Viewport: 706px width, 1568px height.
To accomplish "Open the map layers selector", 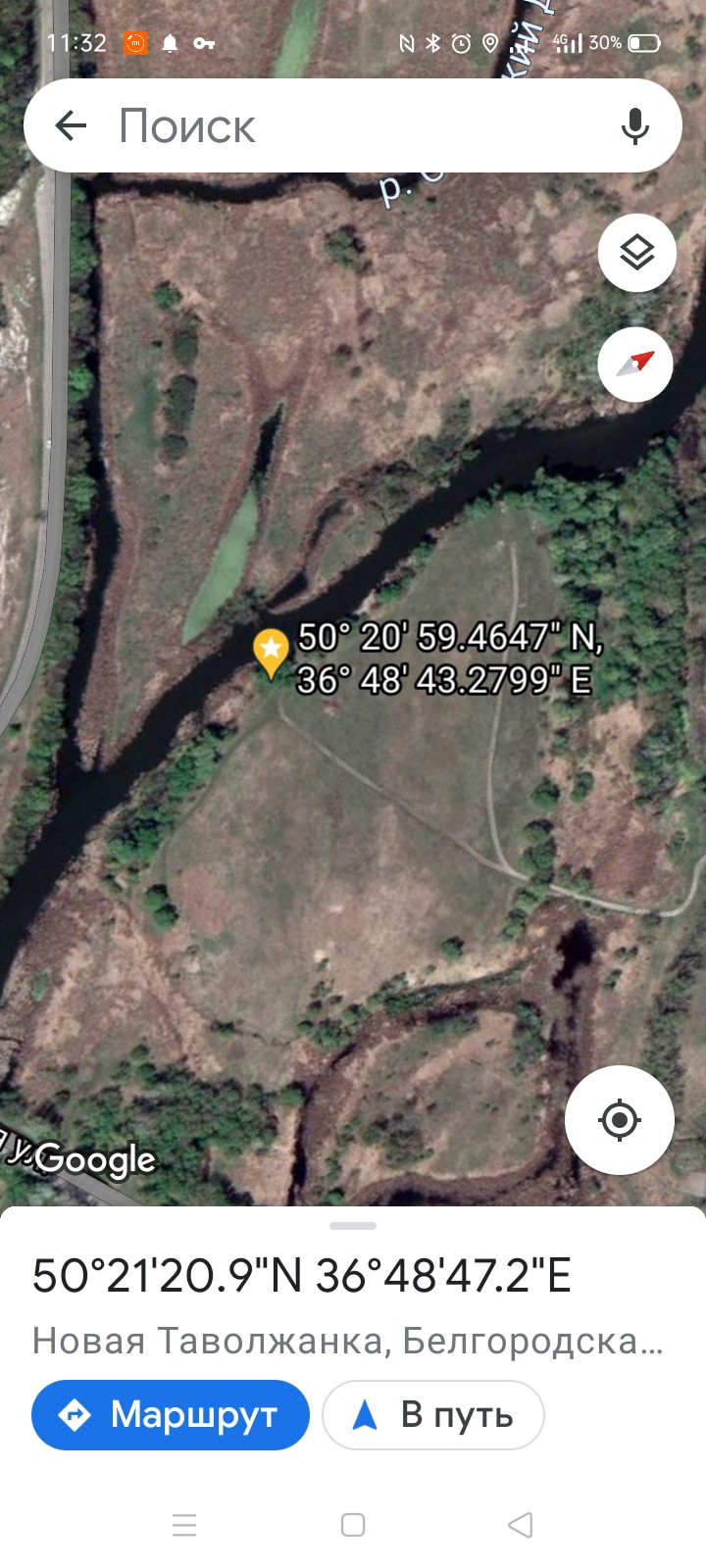I will pyautogui.click(x=637, y=253).
